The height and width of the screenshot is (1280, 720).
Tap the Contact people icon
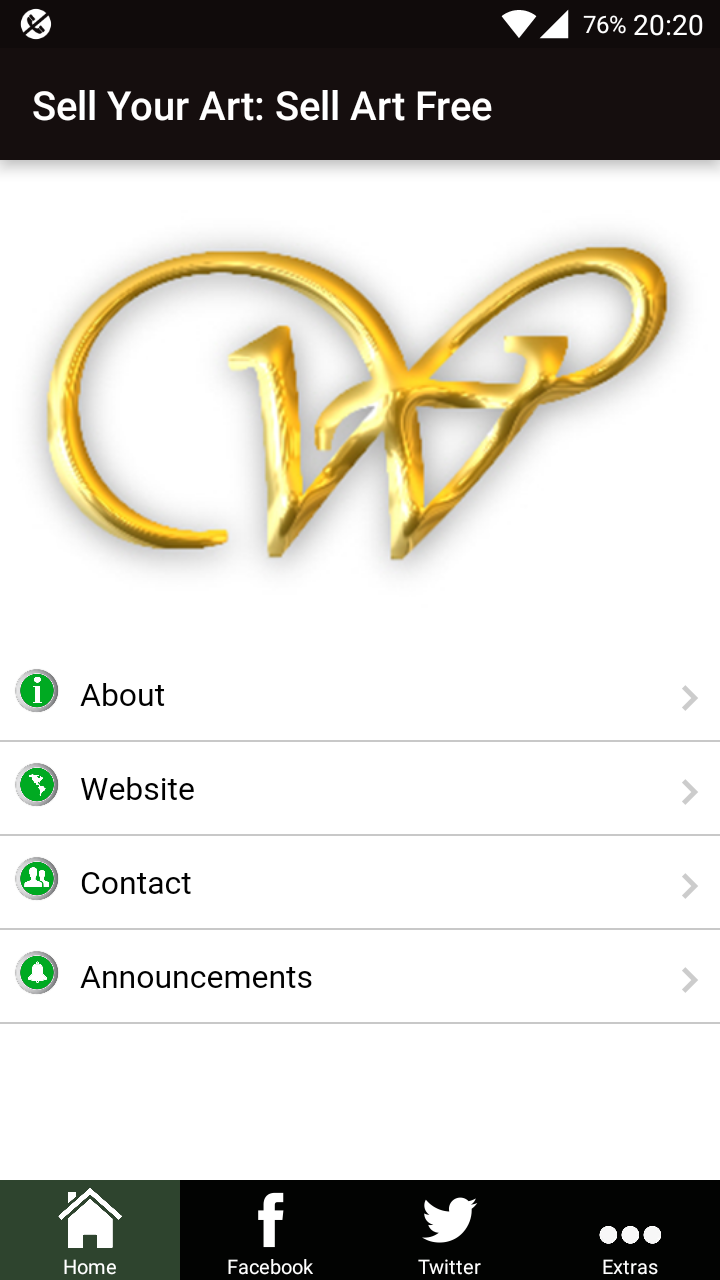[36, 879]
